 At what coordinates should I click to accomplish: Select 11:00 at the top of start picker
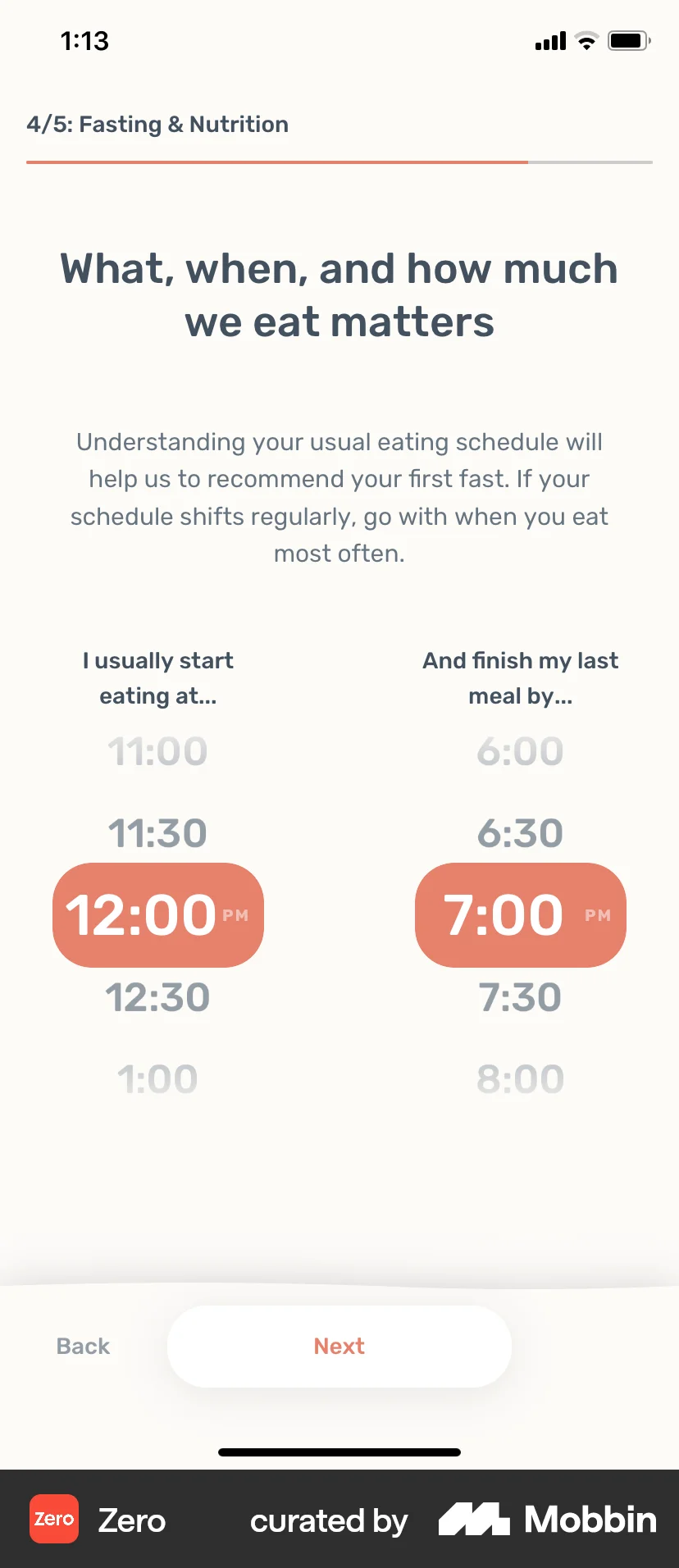coord(157,751)
